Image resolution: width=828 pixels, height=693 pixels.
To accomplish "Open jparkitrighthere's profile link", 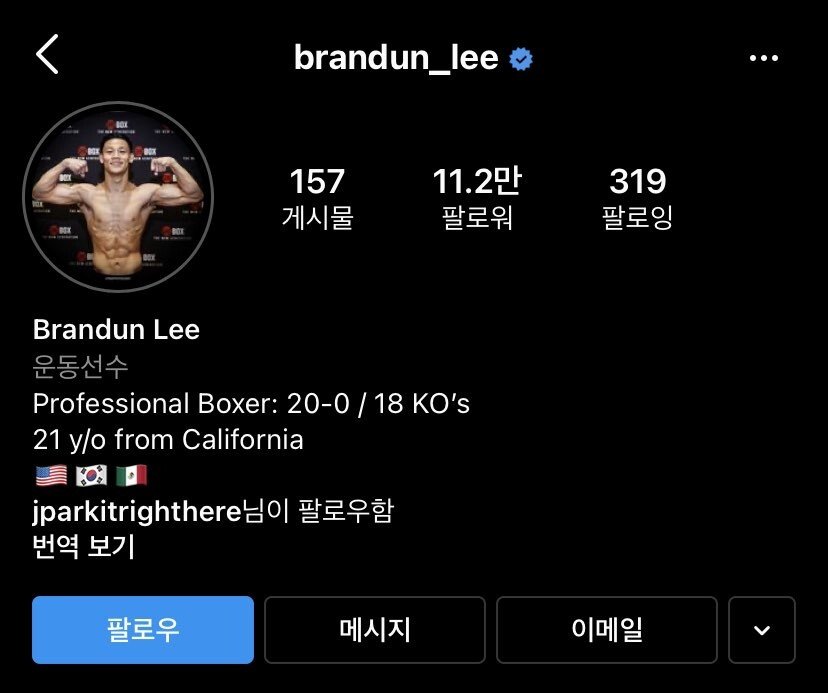I will [x=137, y=512].
